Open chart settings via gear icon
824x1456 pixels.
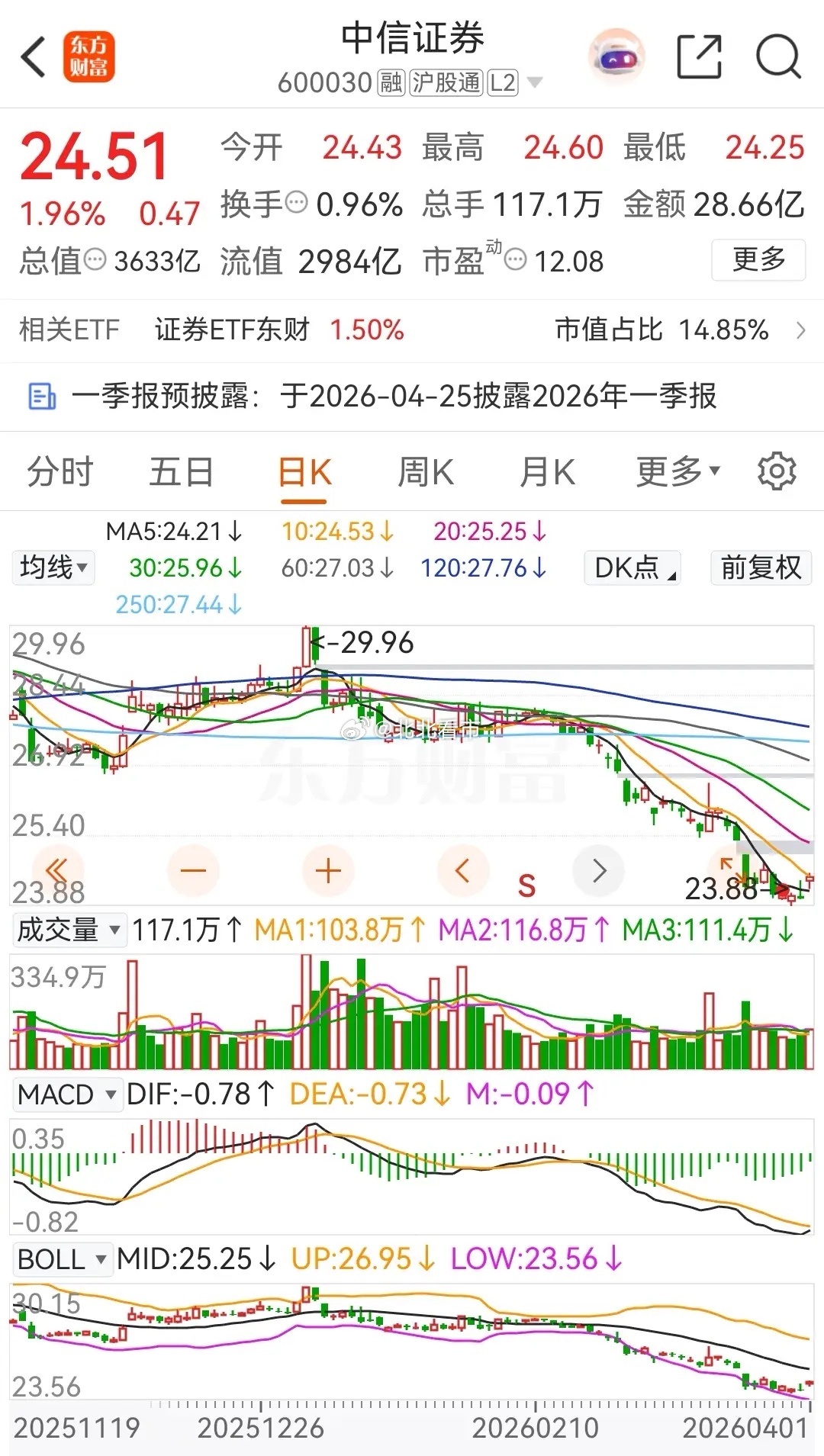tap(777, 471)
